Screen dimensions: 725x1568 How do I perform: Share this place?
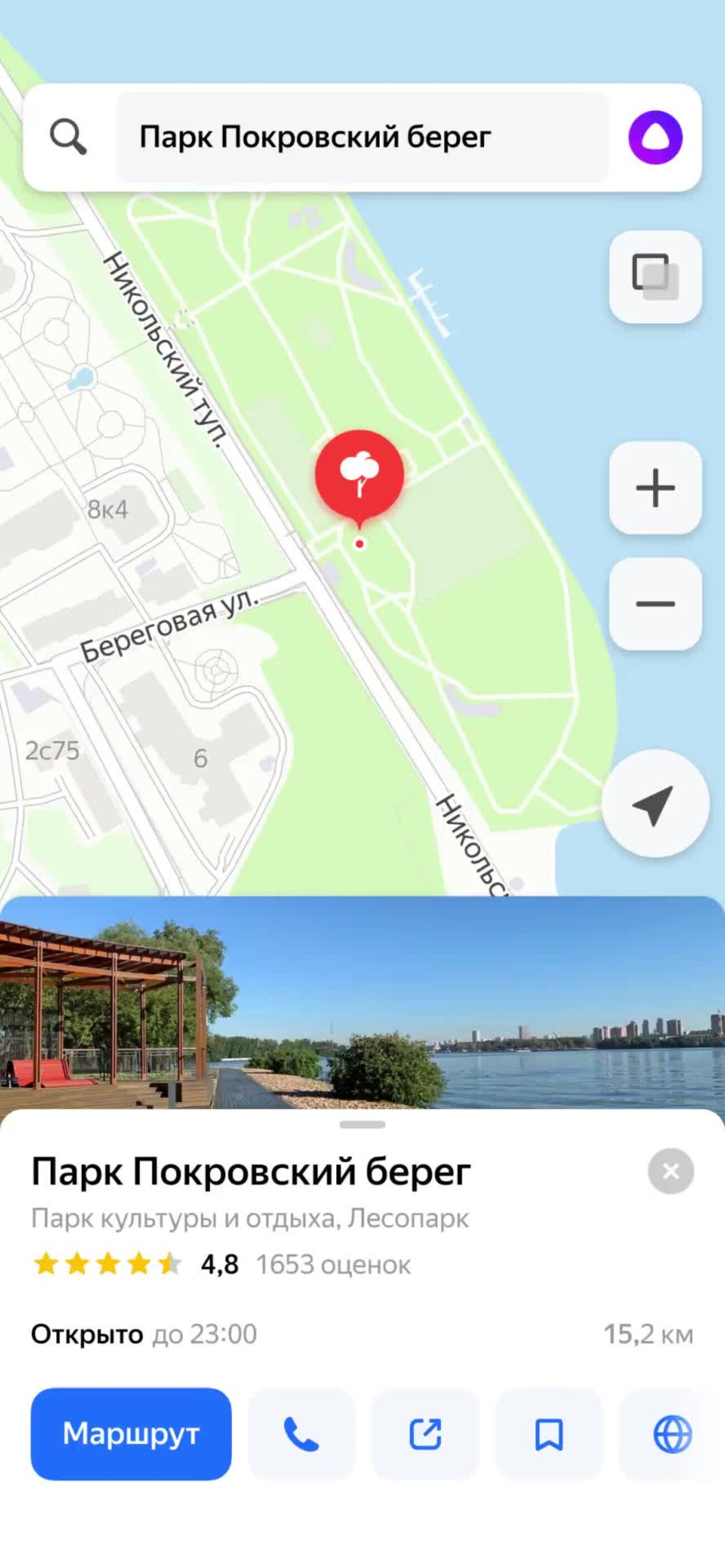click(x=425, y=1434)
